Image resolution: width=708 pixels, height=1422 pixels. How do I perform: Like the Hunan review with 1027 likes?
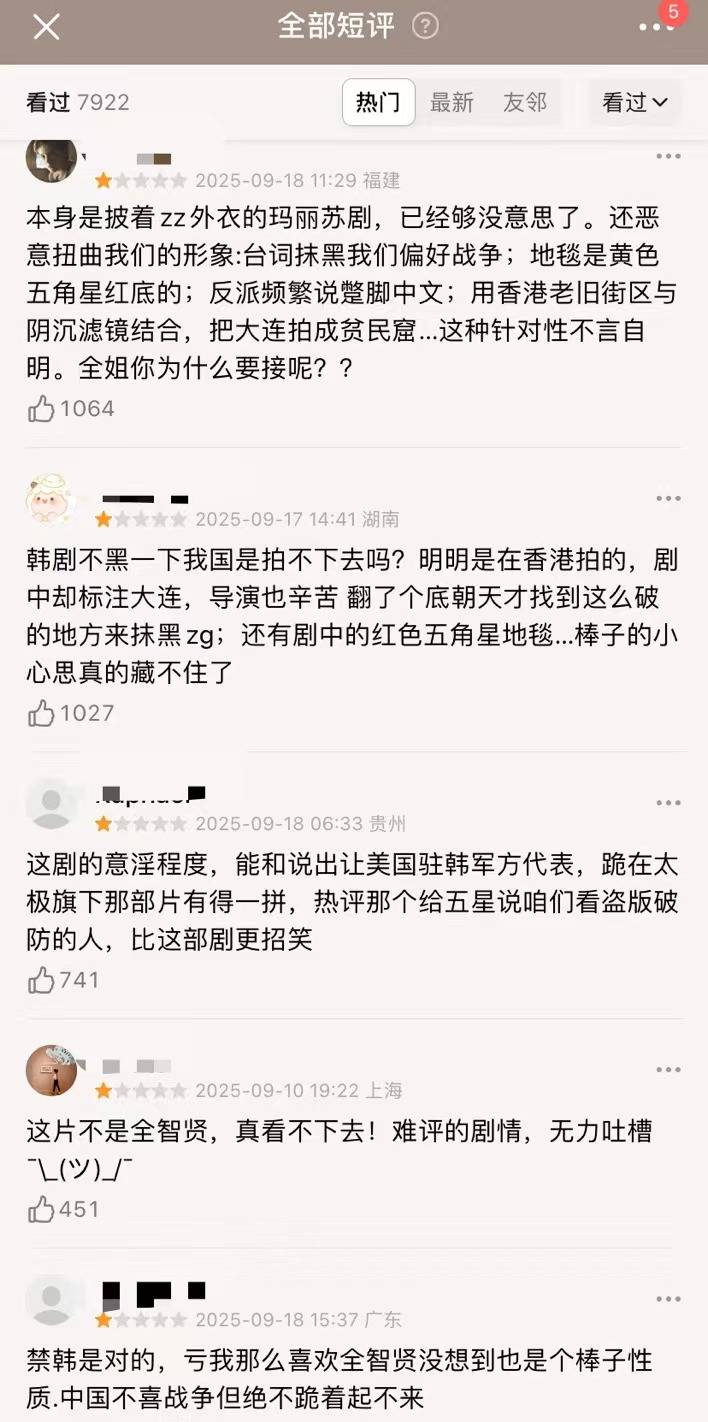tap(42, 713)
